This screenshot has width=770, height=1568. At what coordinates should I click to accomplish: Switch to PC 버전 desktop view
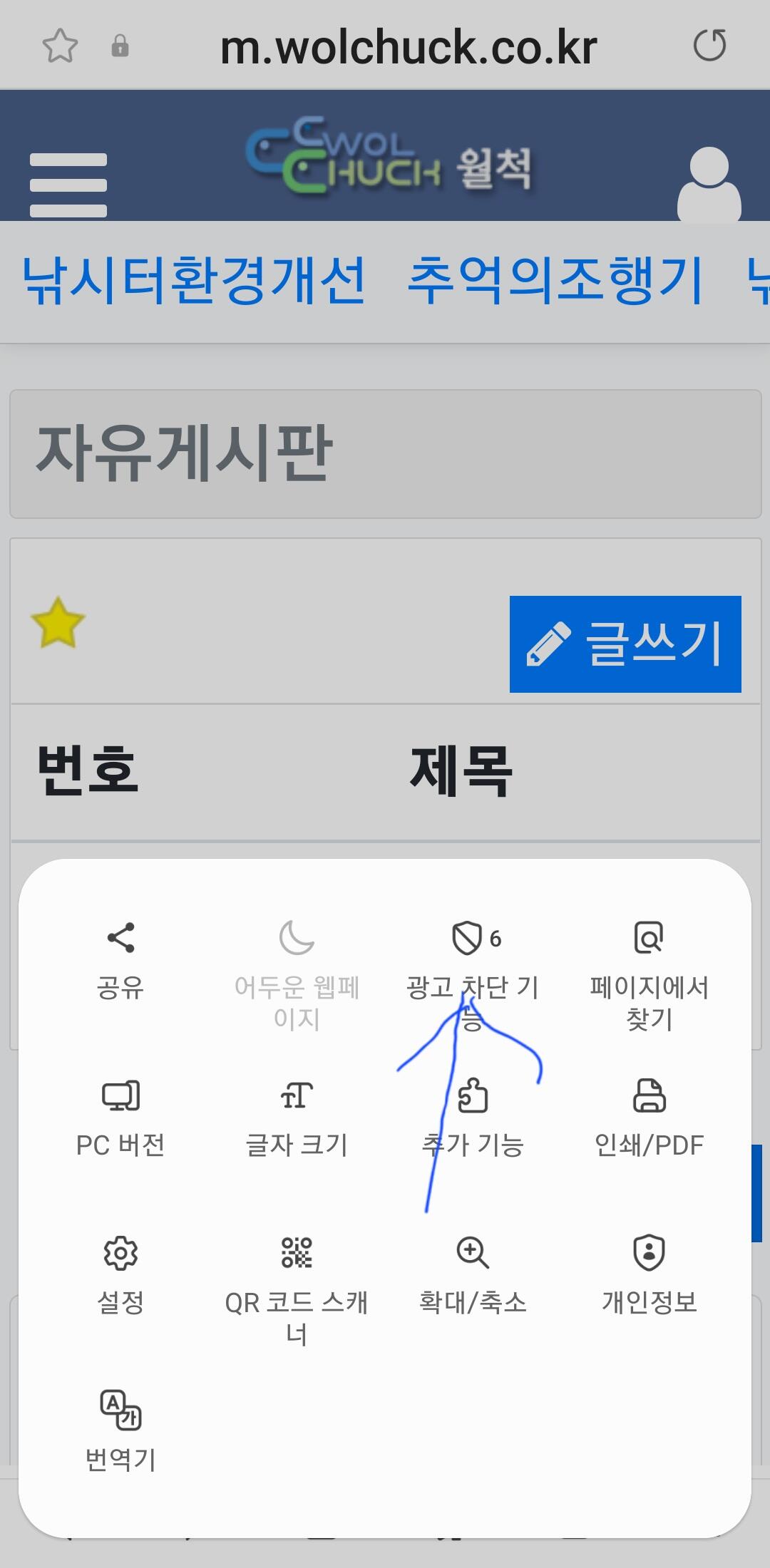pos(120,1119)
